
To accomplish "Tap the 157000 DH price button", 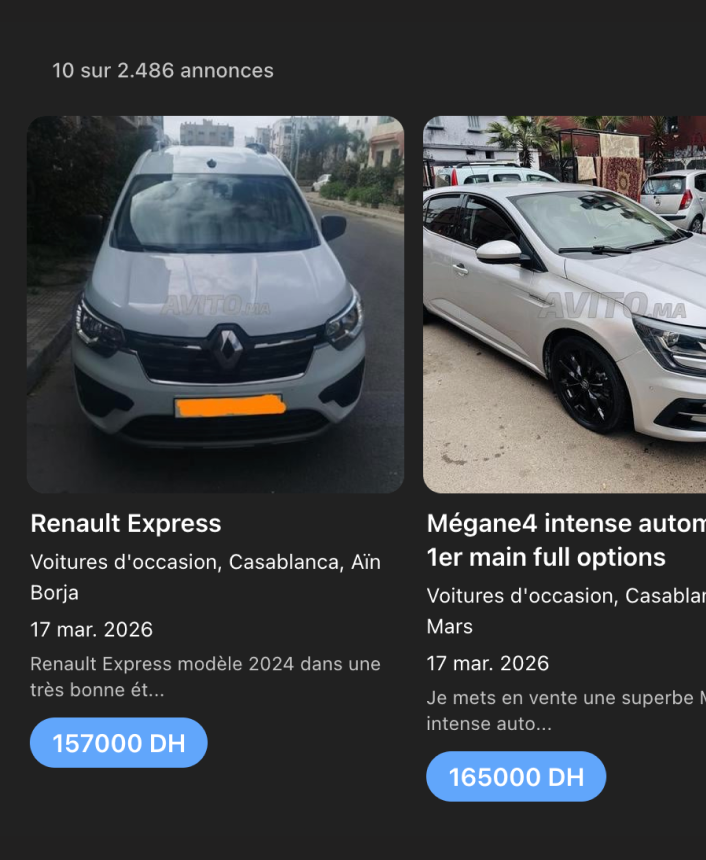I will [119, 743].
